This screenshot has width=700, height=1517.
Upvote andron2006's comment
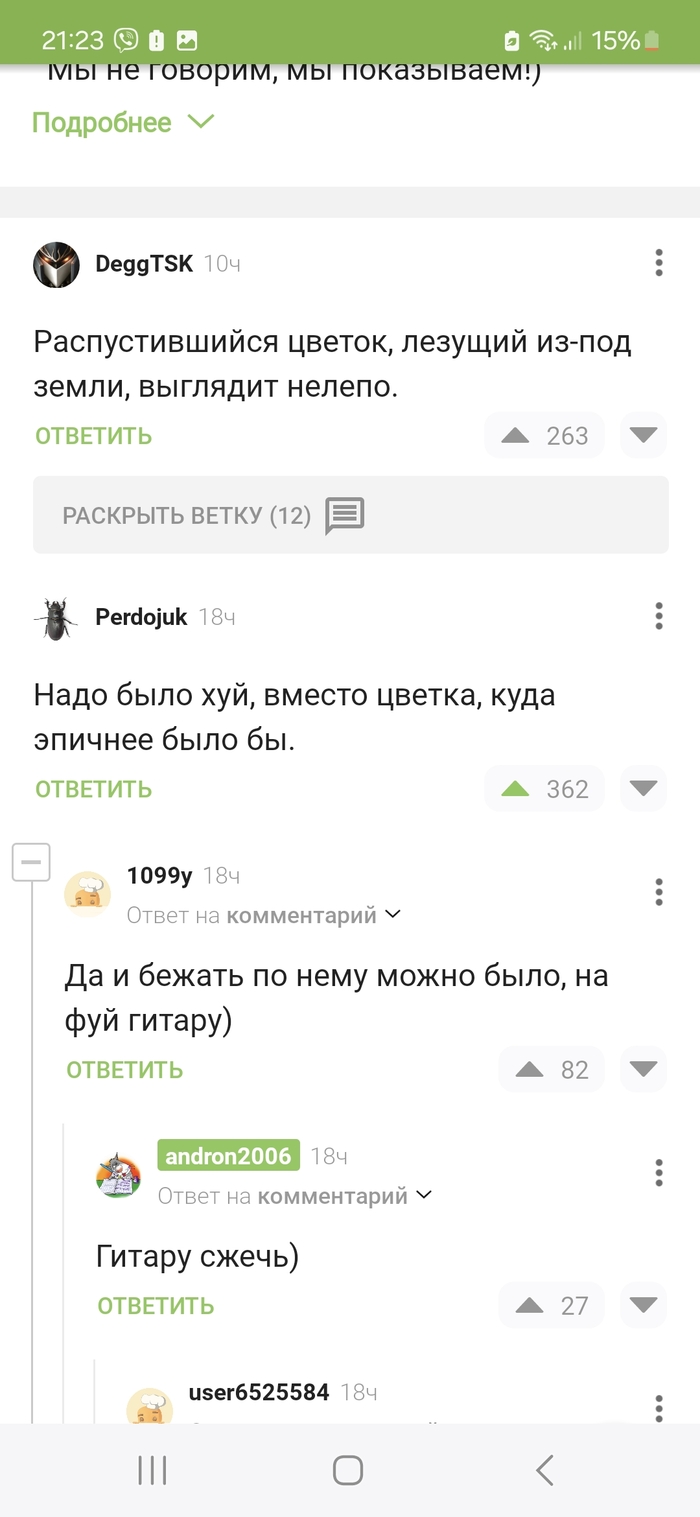529,1306
